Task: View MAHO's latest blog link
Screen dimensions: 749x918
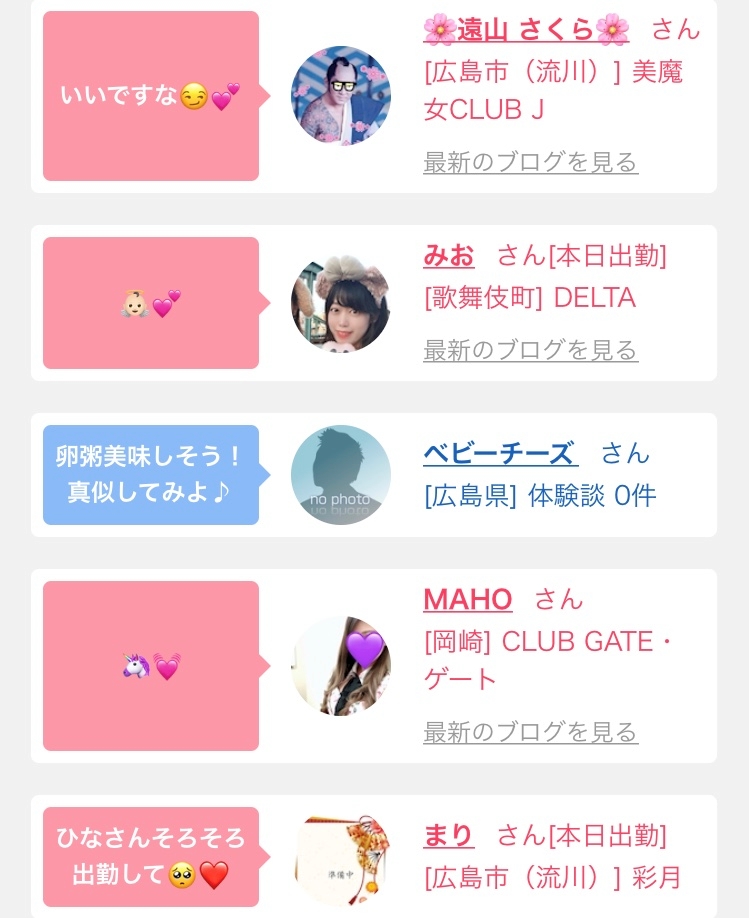Action: [530, 732]
